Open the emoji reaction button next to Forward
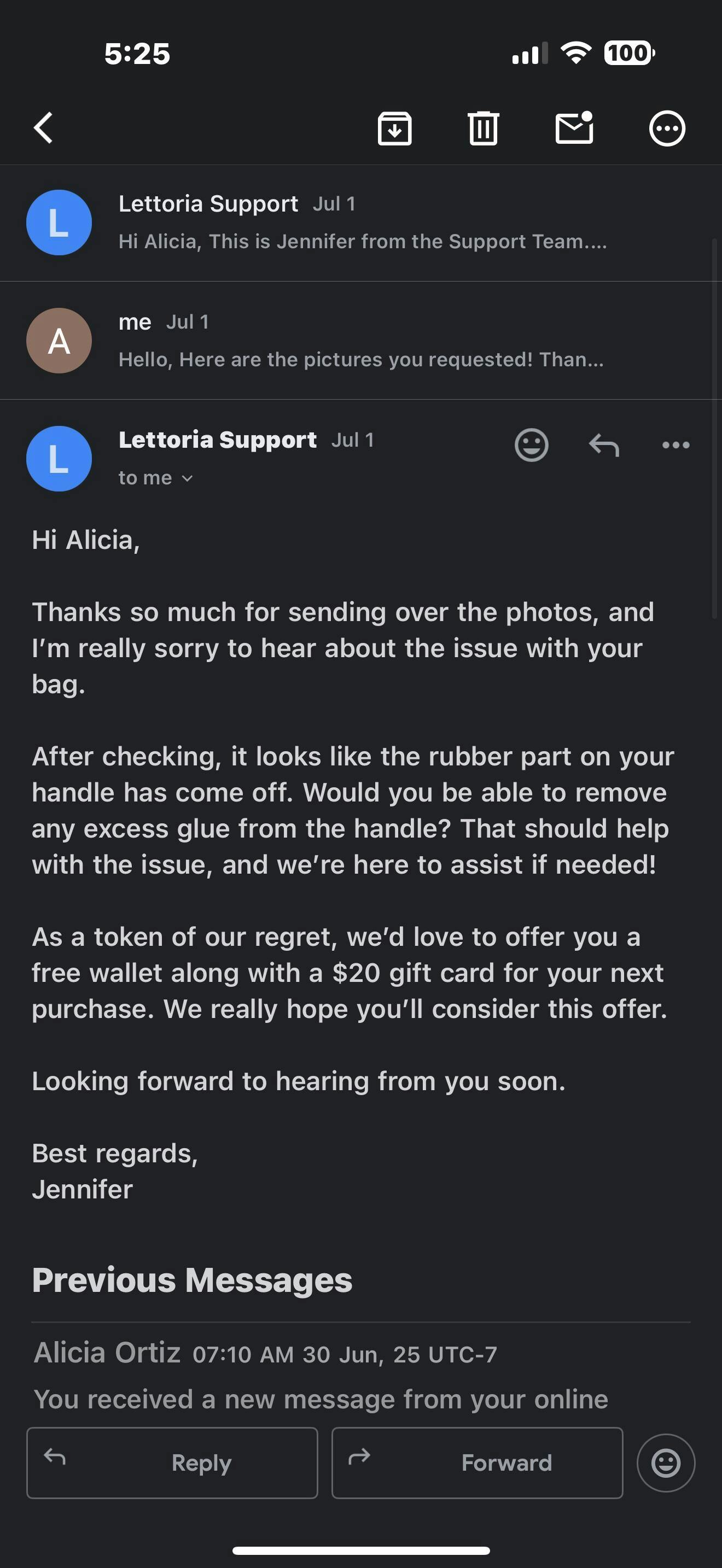Image resolution: width=722 pixels, height=1568 pixels. pos(666,1462)
